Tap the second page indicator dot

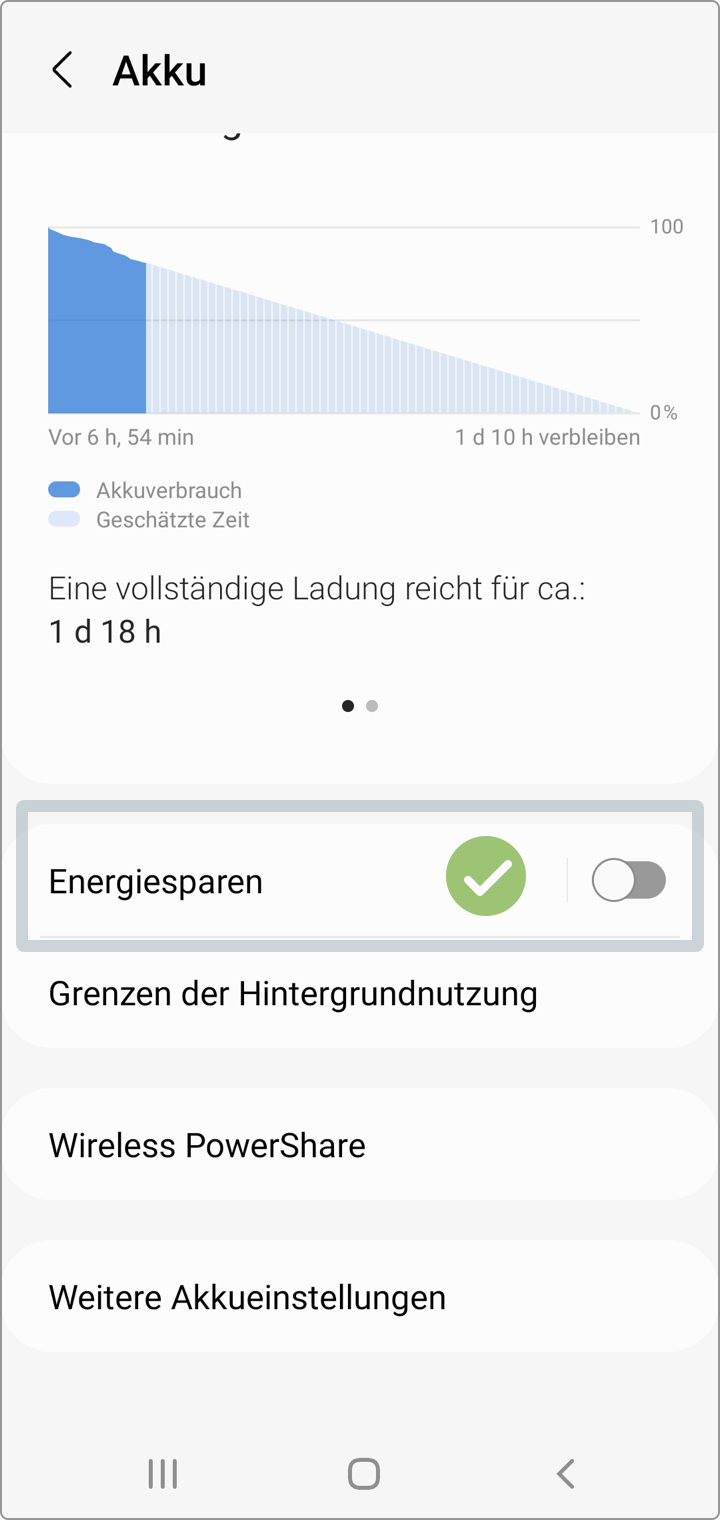372,706
